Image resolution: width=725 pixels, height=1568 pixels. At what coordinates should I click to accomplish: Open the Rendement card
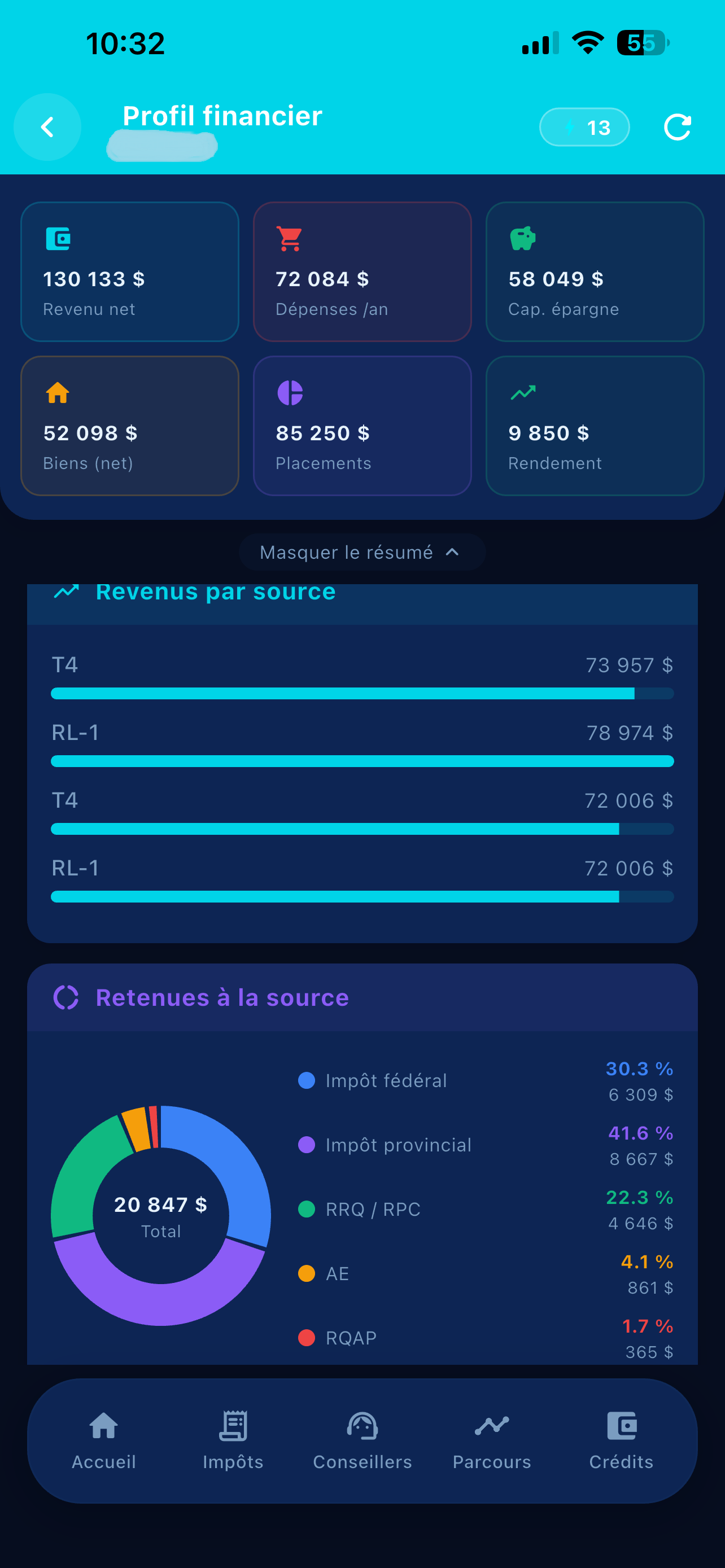pos(595,426)
